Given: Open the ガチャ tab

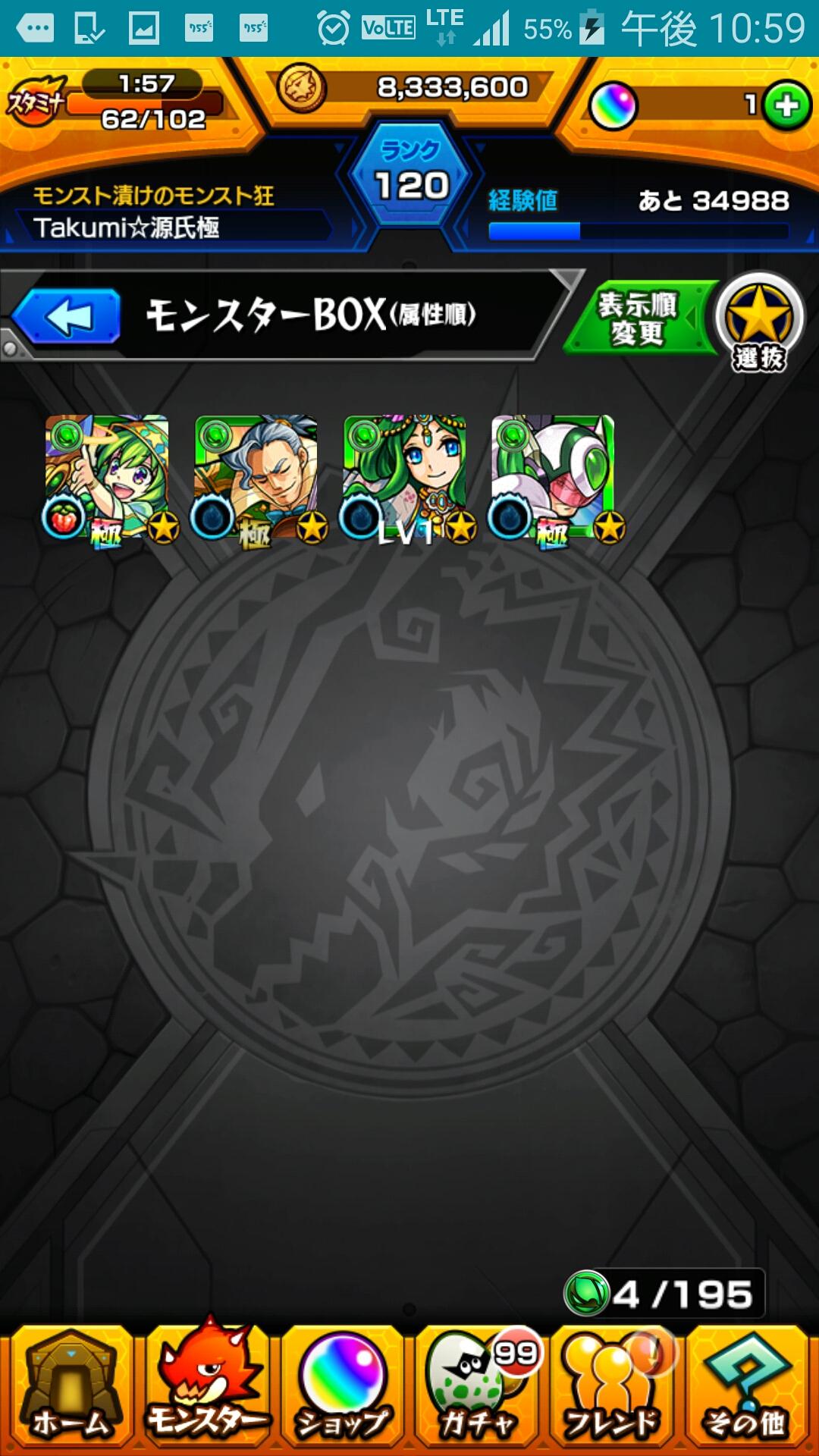Looking at the screenshot, I should pyautogui.click(x=479, y=1388).
